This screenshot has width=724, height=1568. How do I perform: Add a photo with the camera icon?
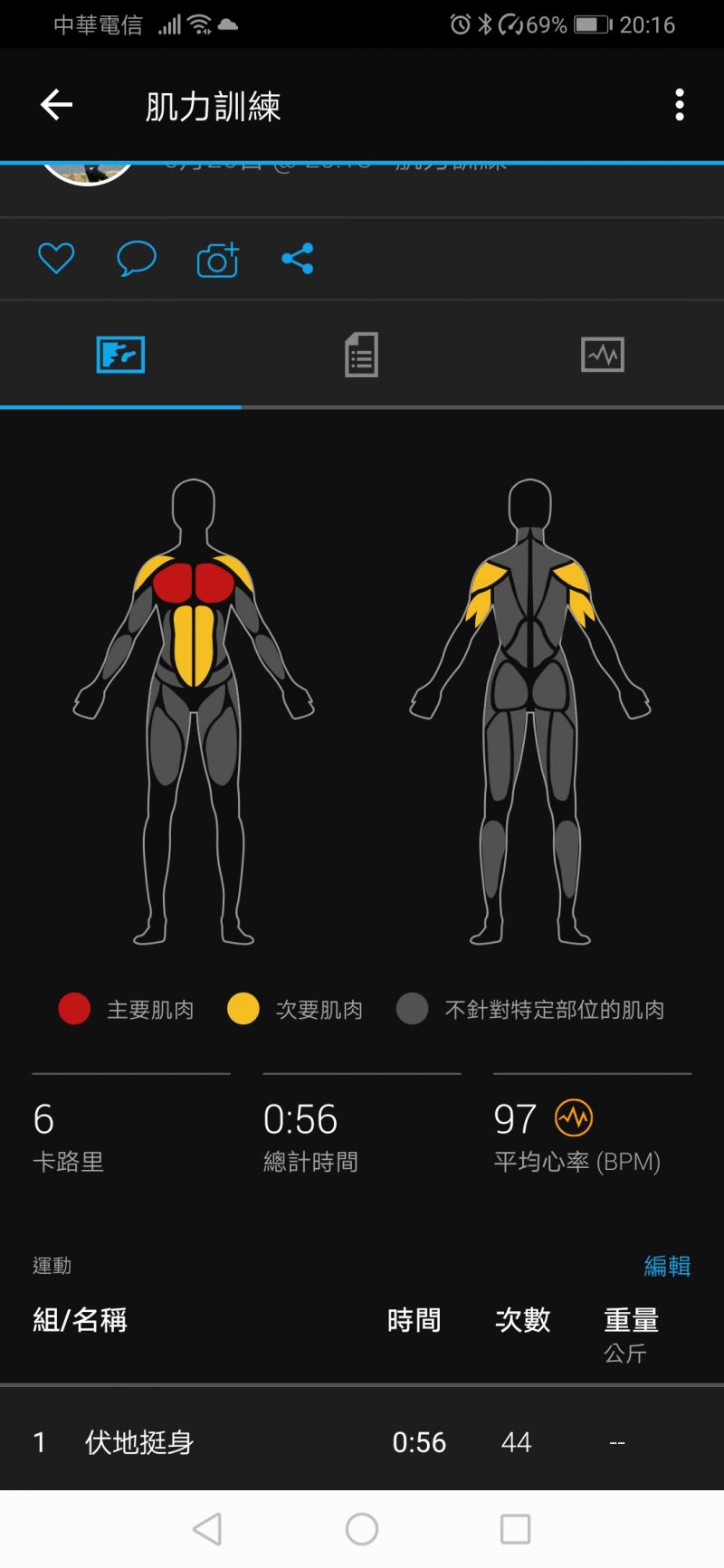tap(217, 261)
